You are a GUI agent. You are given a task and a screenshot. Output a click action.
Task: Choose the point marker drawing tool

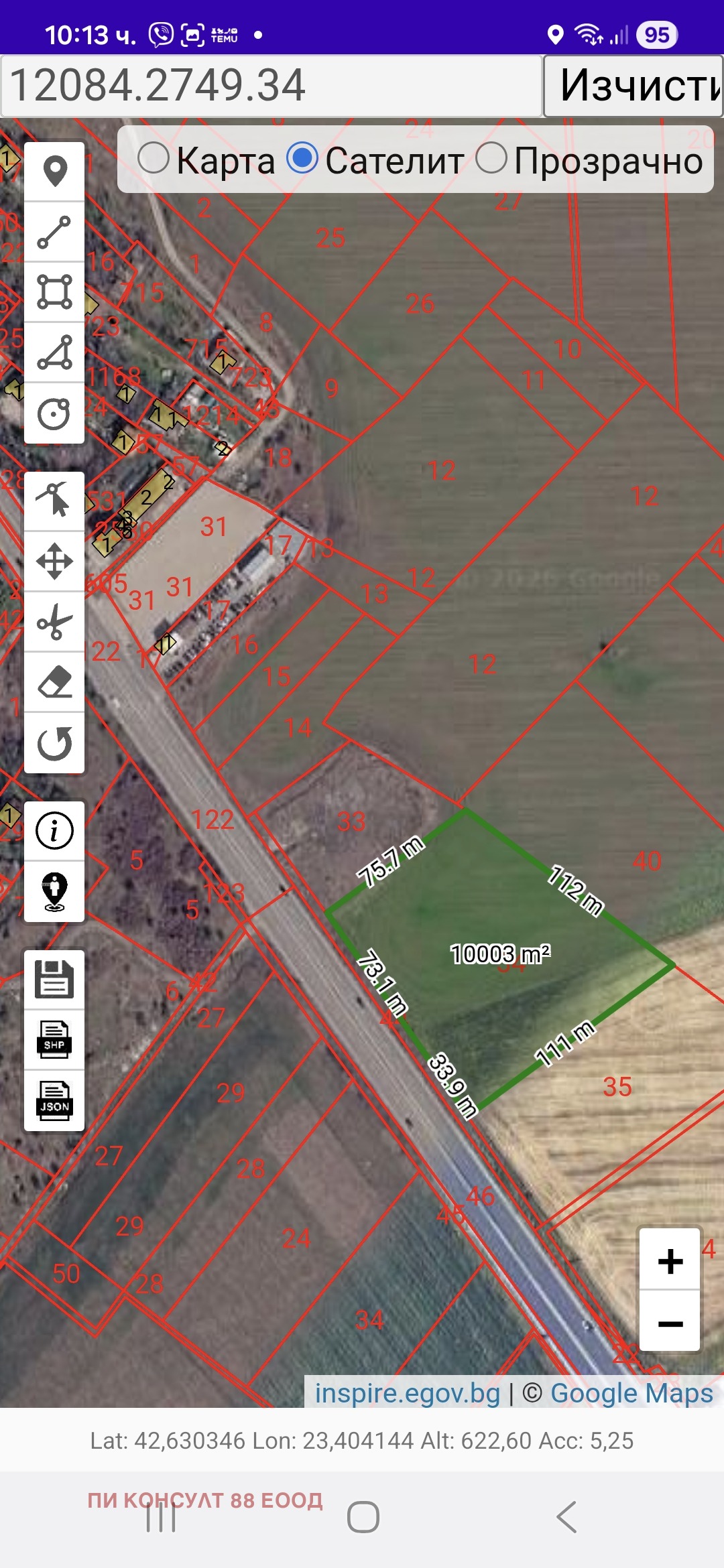(x=54, y=172)
